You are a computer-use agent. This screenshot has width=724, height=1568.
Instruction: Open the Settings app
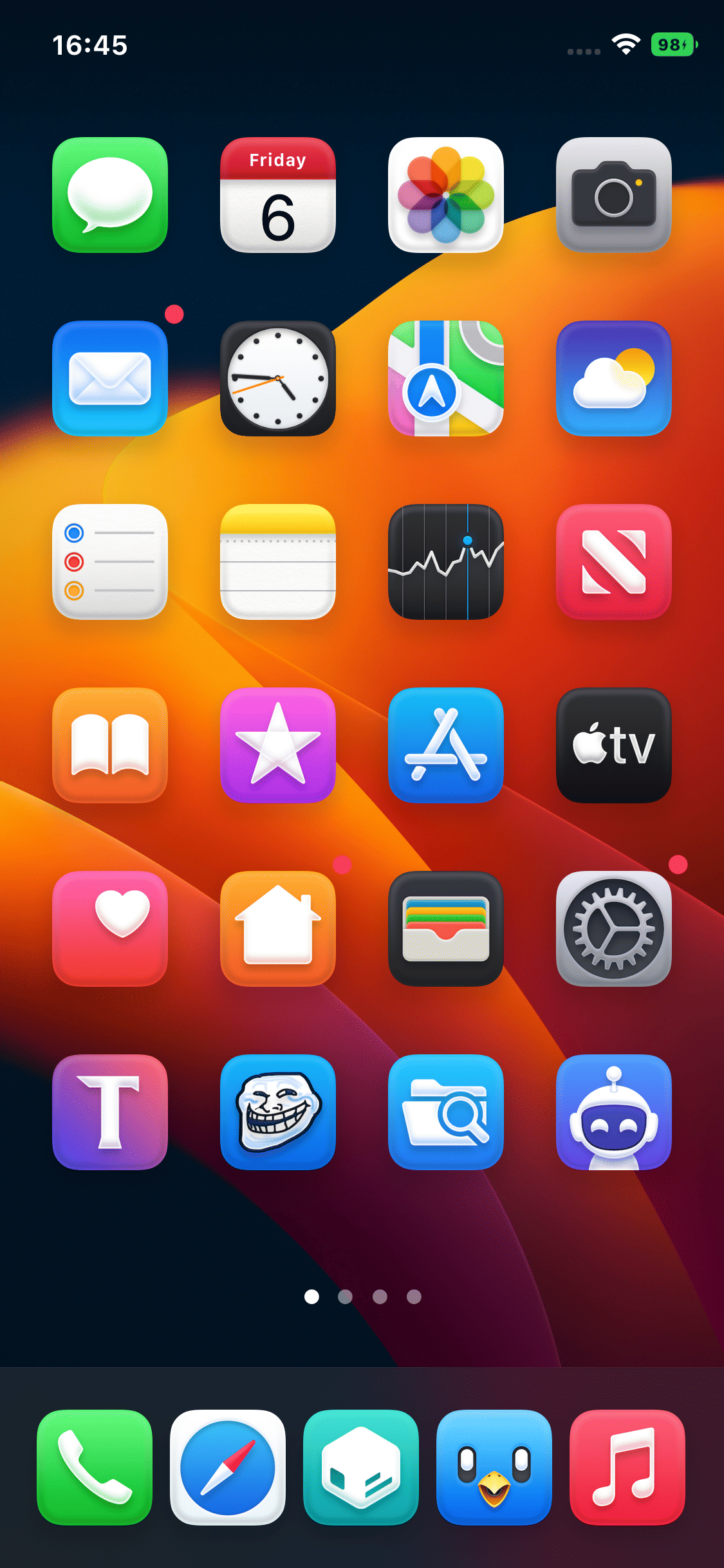614,929
